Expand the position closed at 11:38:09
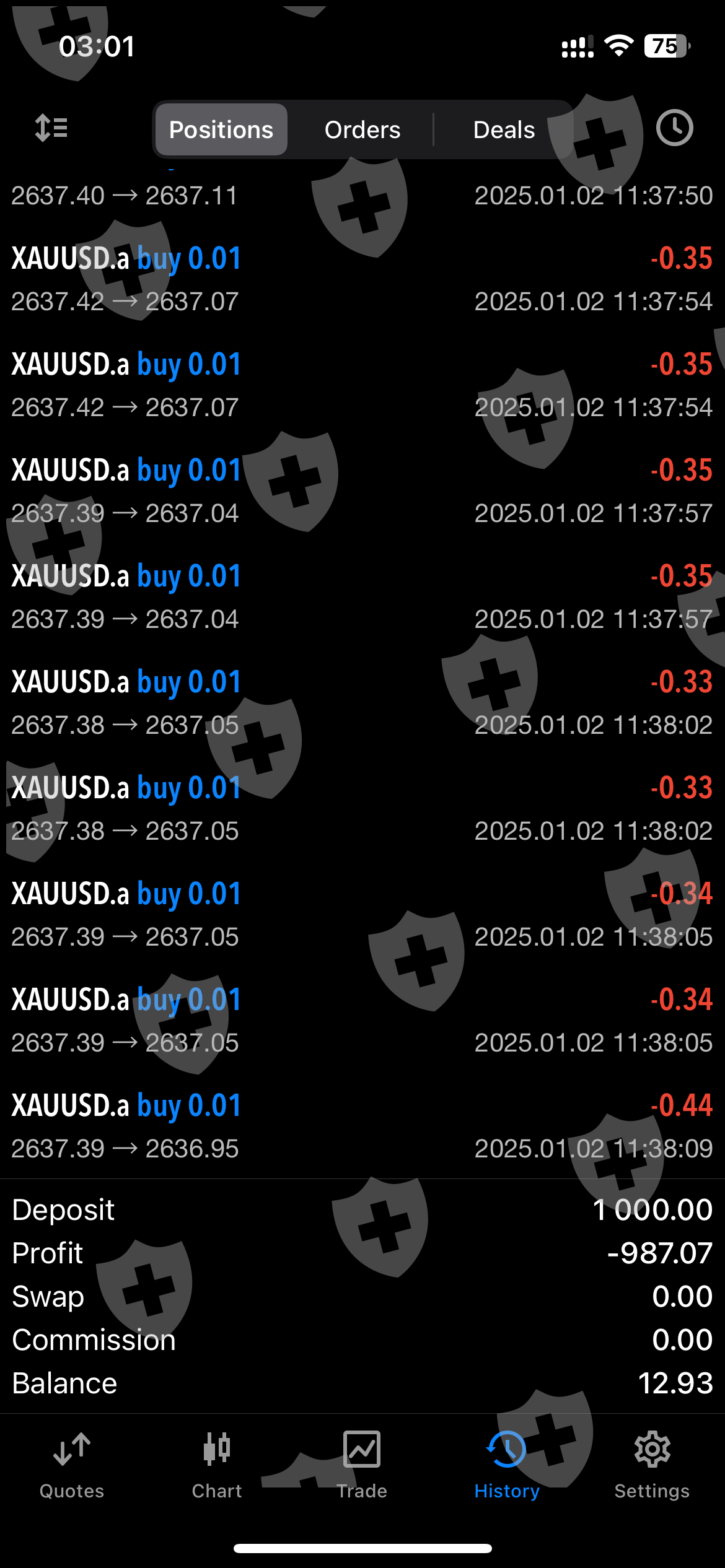The height and width of the screenshot is (1568, 725). point(362,1126)
